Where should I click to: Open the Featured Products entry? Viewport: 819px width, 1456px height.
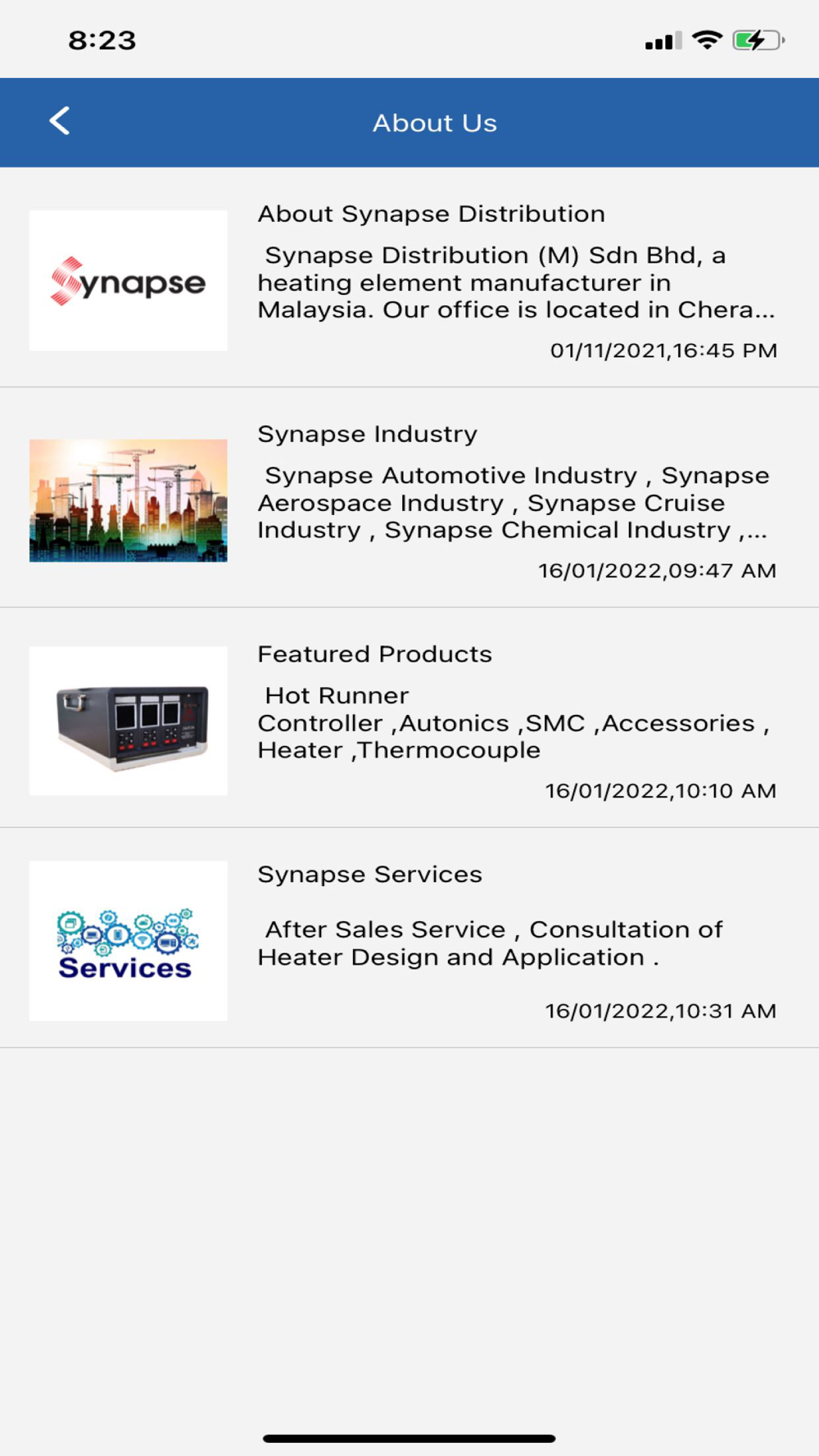pyautogui.click(x=374, y=655)
